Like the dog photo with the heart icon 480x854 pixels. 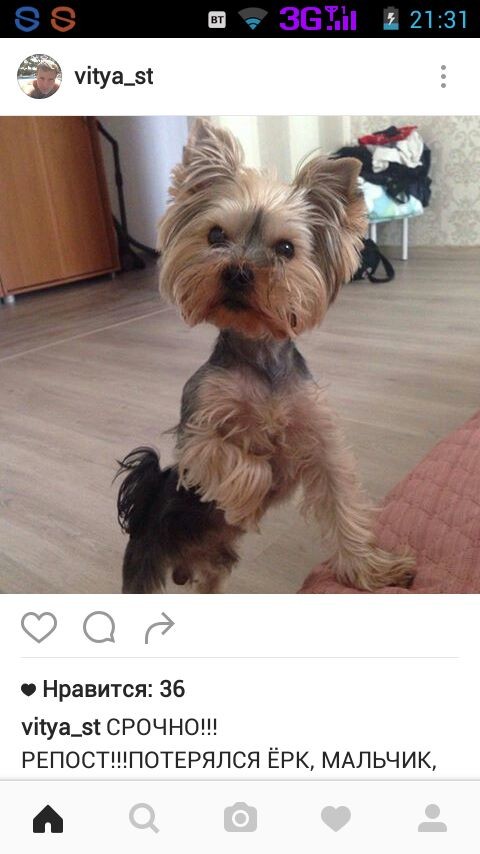click(39, 627)
